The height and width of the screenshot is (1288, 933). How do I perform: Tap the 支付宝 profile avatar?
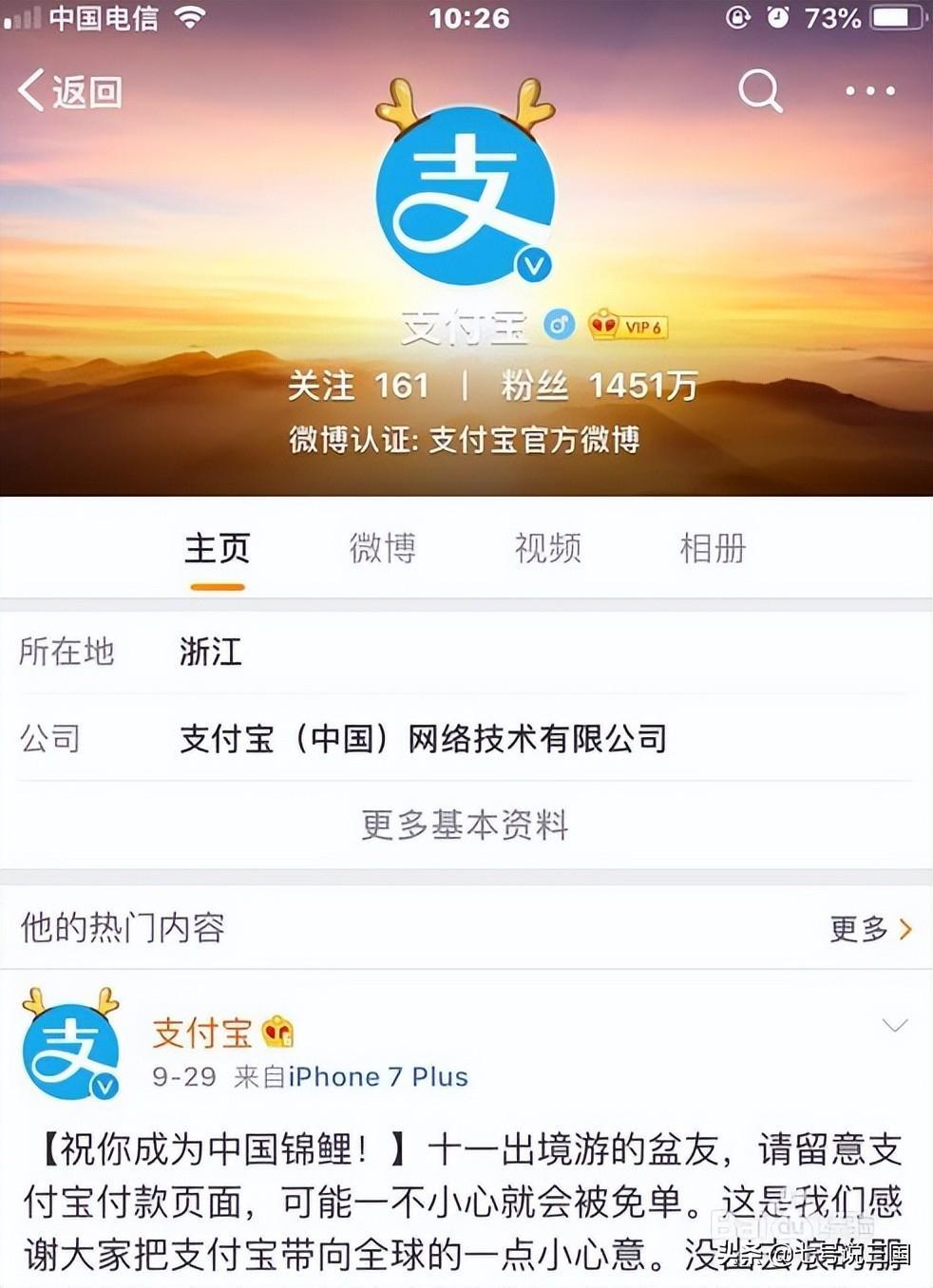[465, 195]
